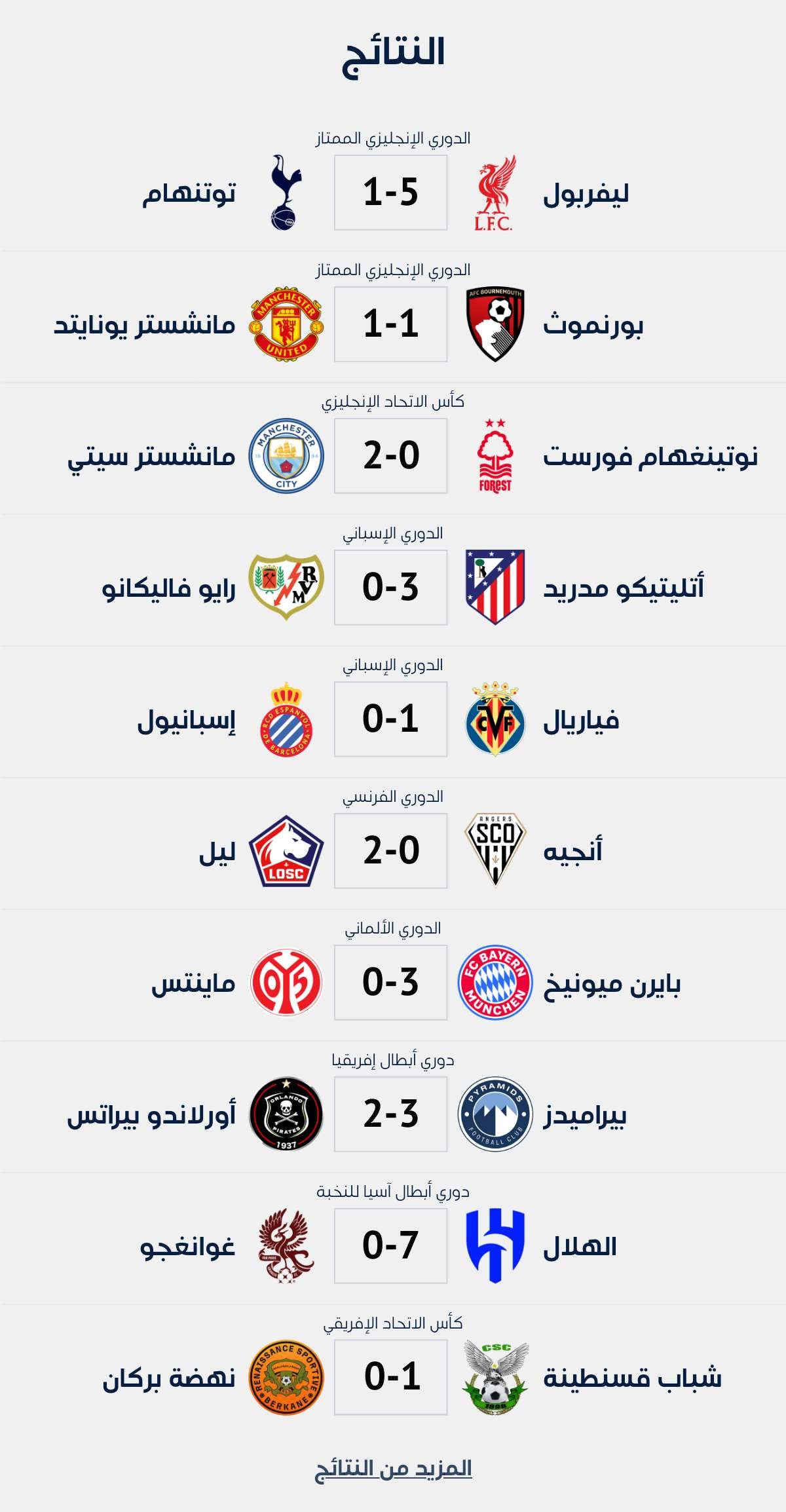Open the Nottingham Forest vs Manchester City match
The image size is (786, 1512).
click(x=391, y=456)
